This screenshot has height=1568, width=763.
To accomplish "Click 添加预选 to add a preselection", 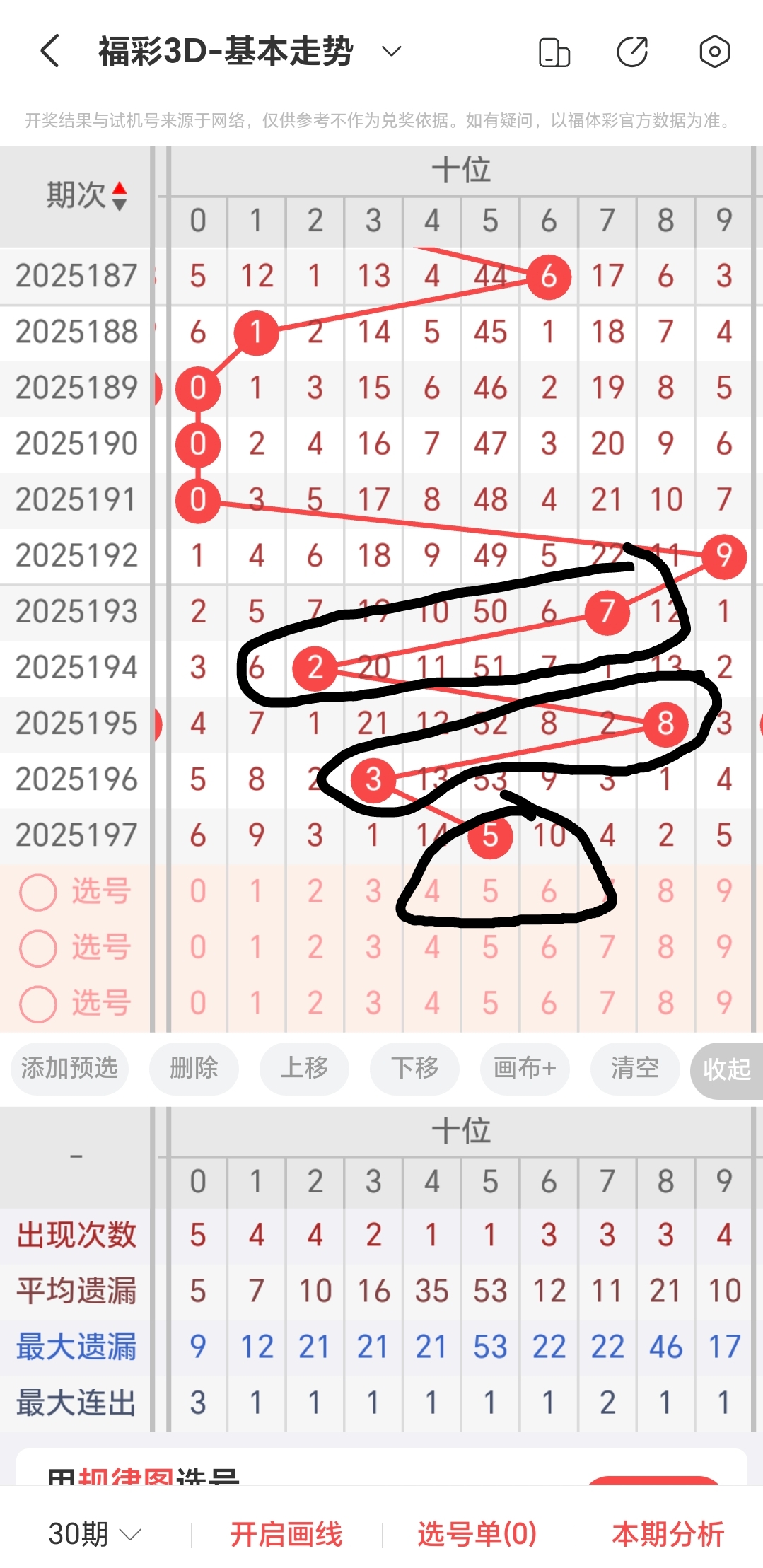I will tap(69, 1069).
